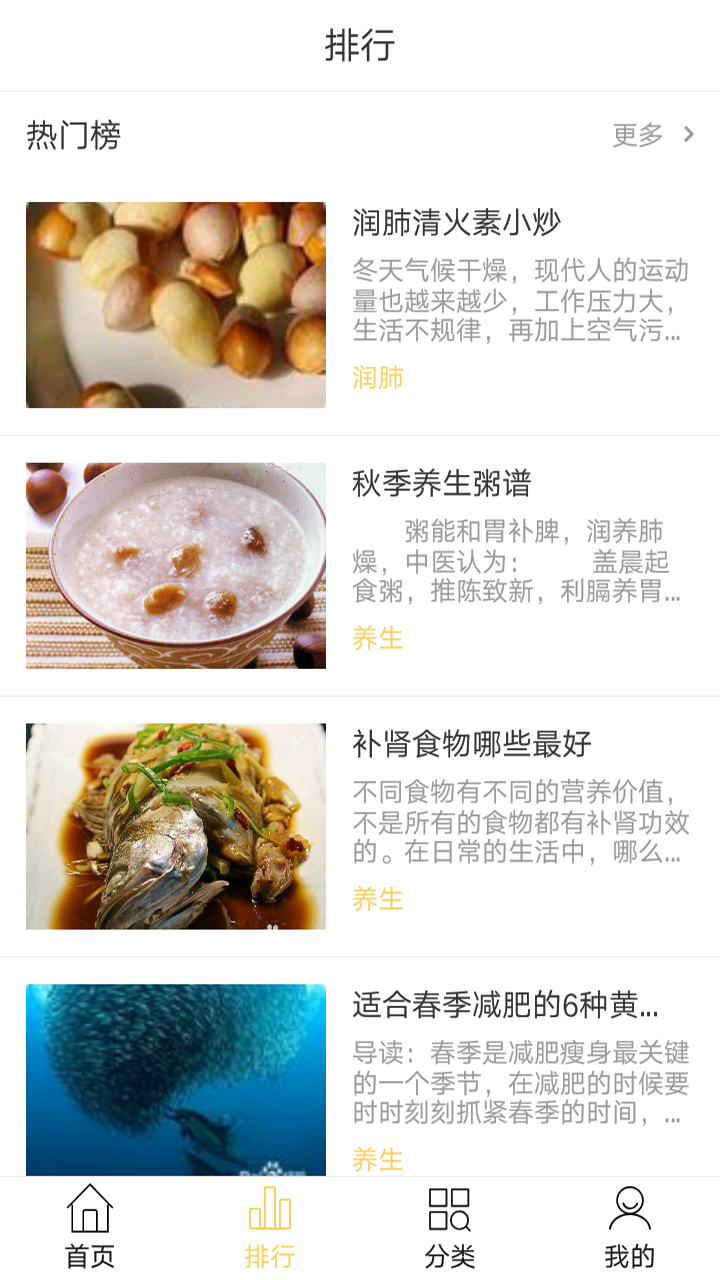Viewport: 720px width, 1280px height.
Task: Open the 分类 category grid icon
Action: click(x=450, y=1212)
